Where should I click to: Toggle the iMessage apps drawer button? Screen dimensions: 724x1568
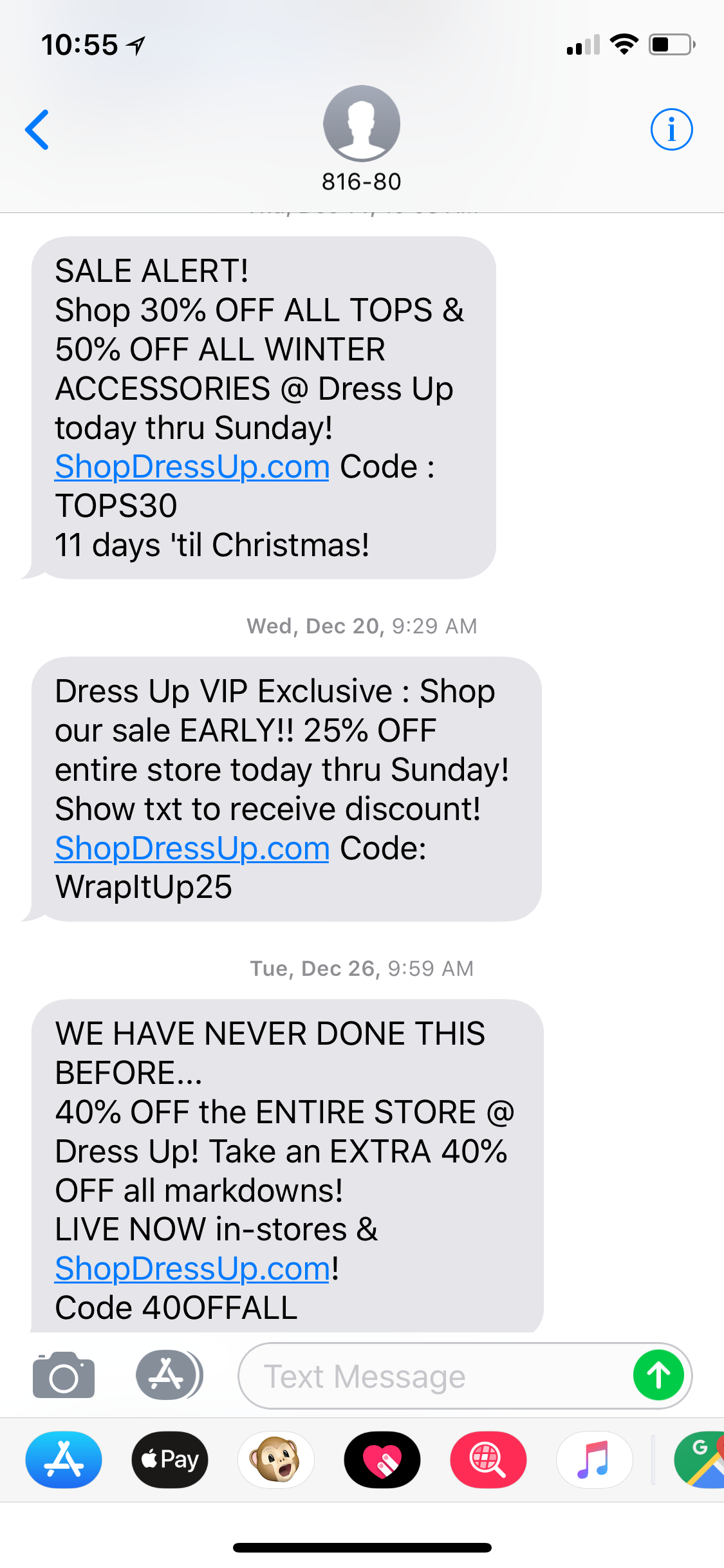pyautogui.click(x=168, y=1375)
